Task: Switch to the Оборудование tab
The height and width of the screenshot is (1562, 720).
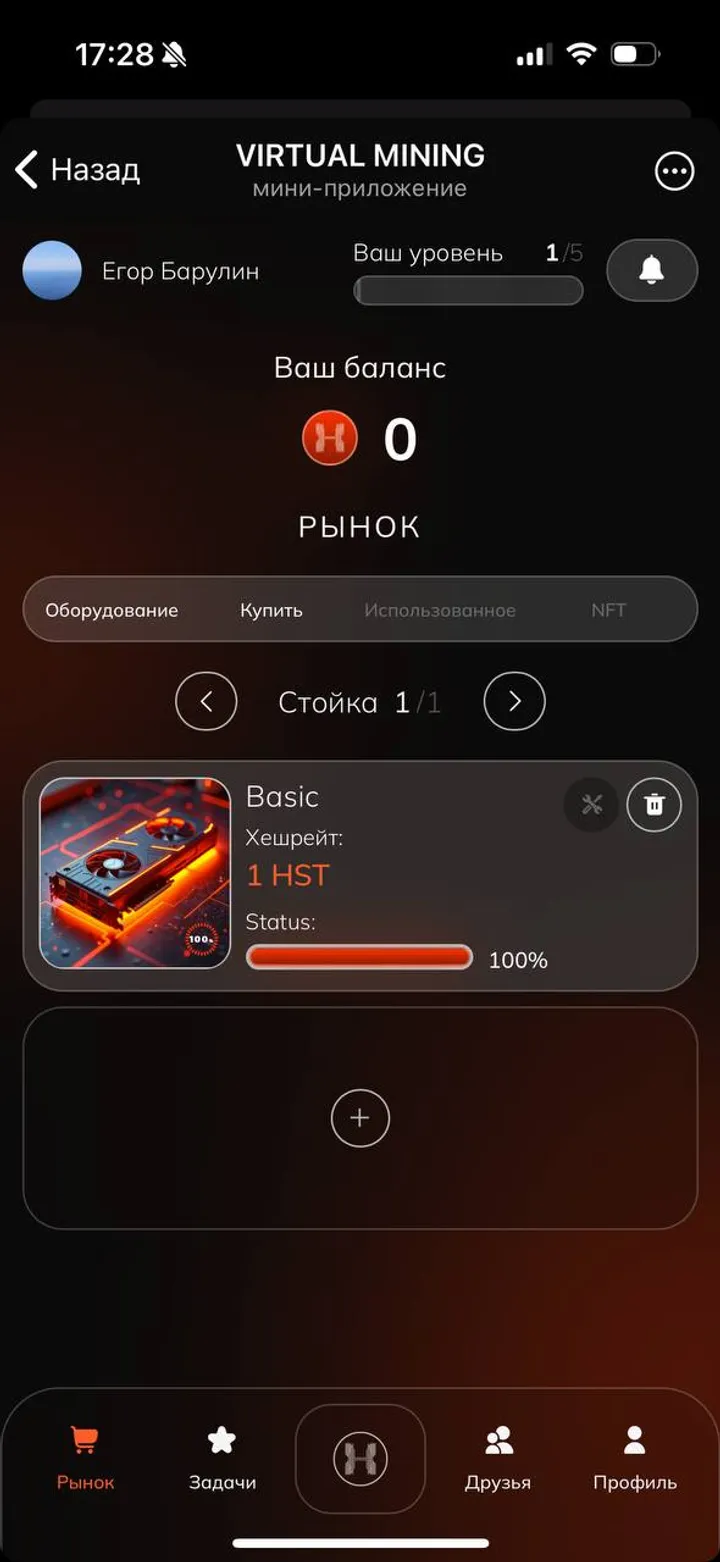Action: coord(110,609)
